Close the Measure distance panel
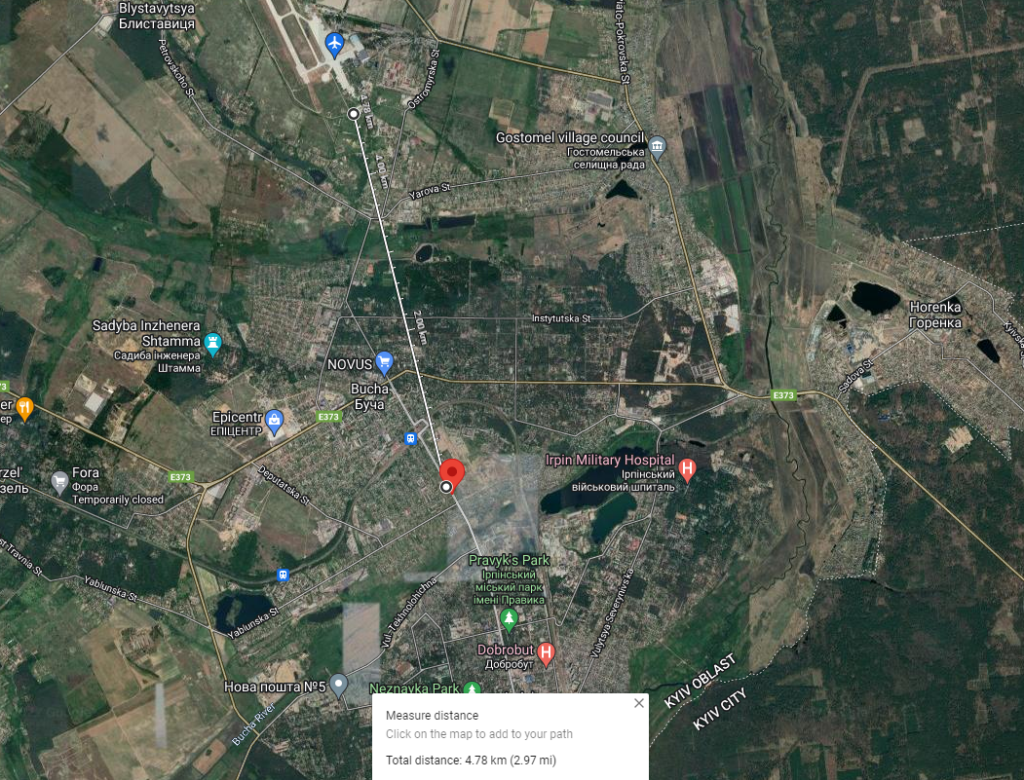This screenshot has width=1024, height=780. tap(639, 703)
